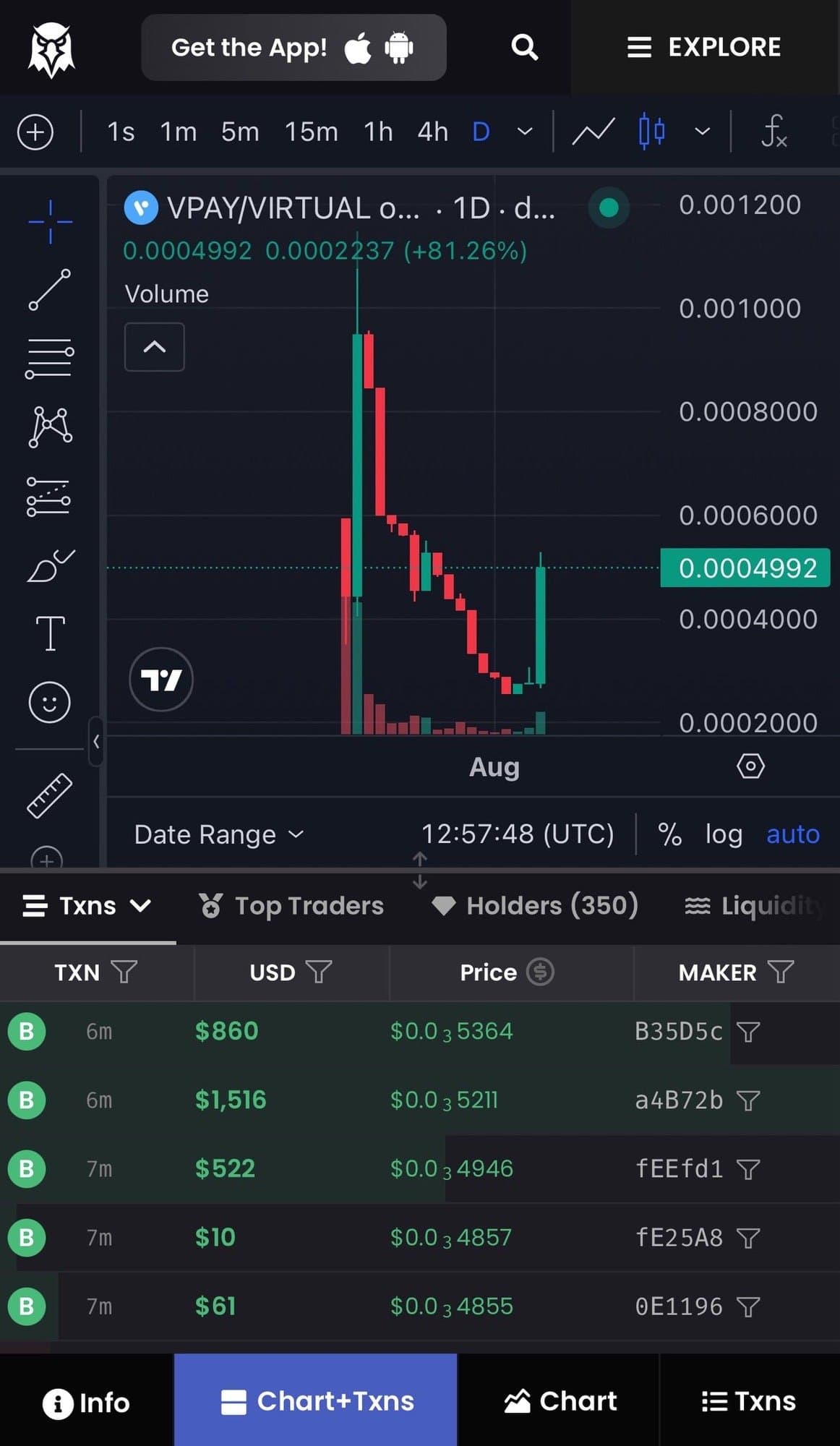Screen dimensions: 840x1446
Task: Tap the Get the App banner
Action: 293,48
